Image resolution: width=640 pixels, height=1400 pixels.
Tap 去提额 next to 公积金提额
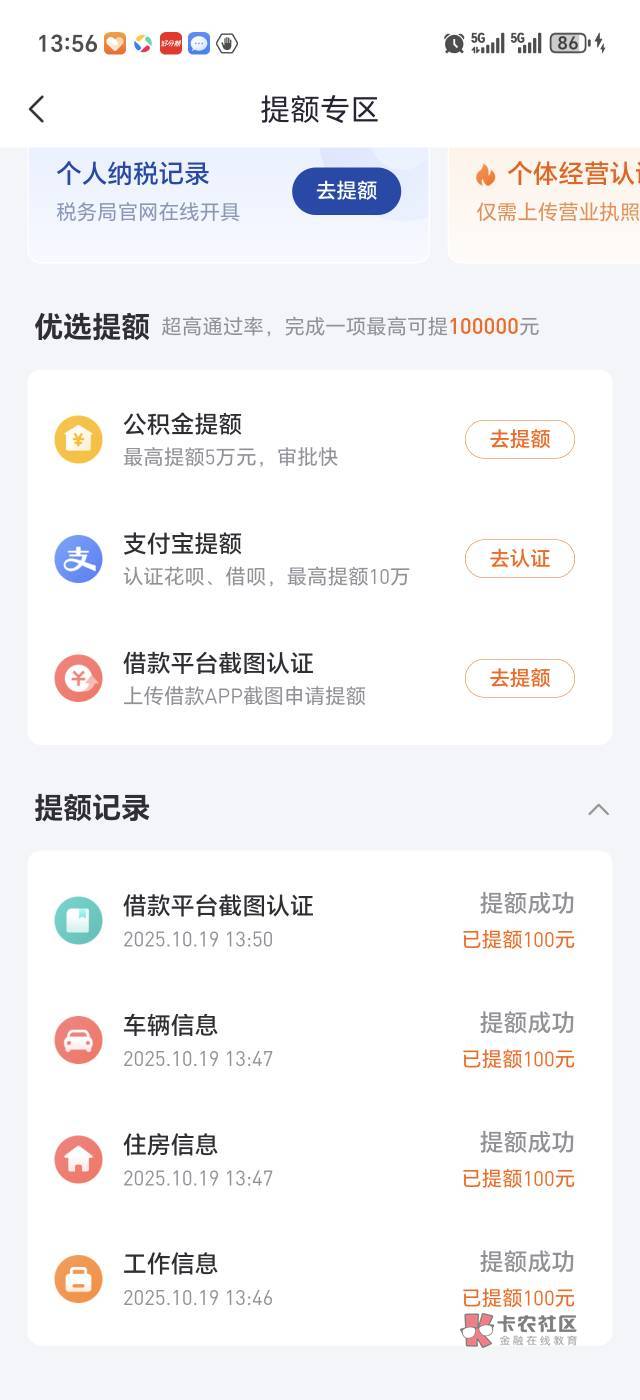click(520, 439)
